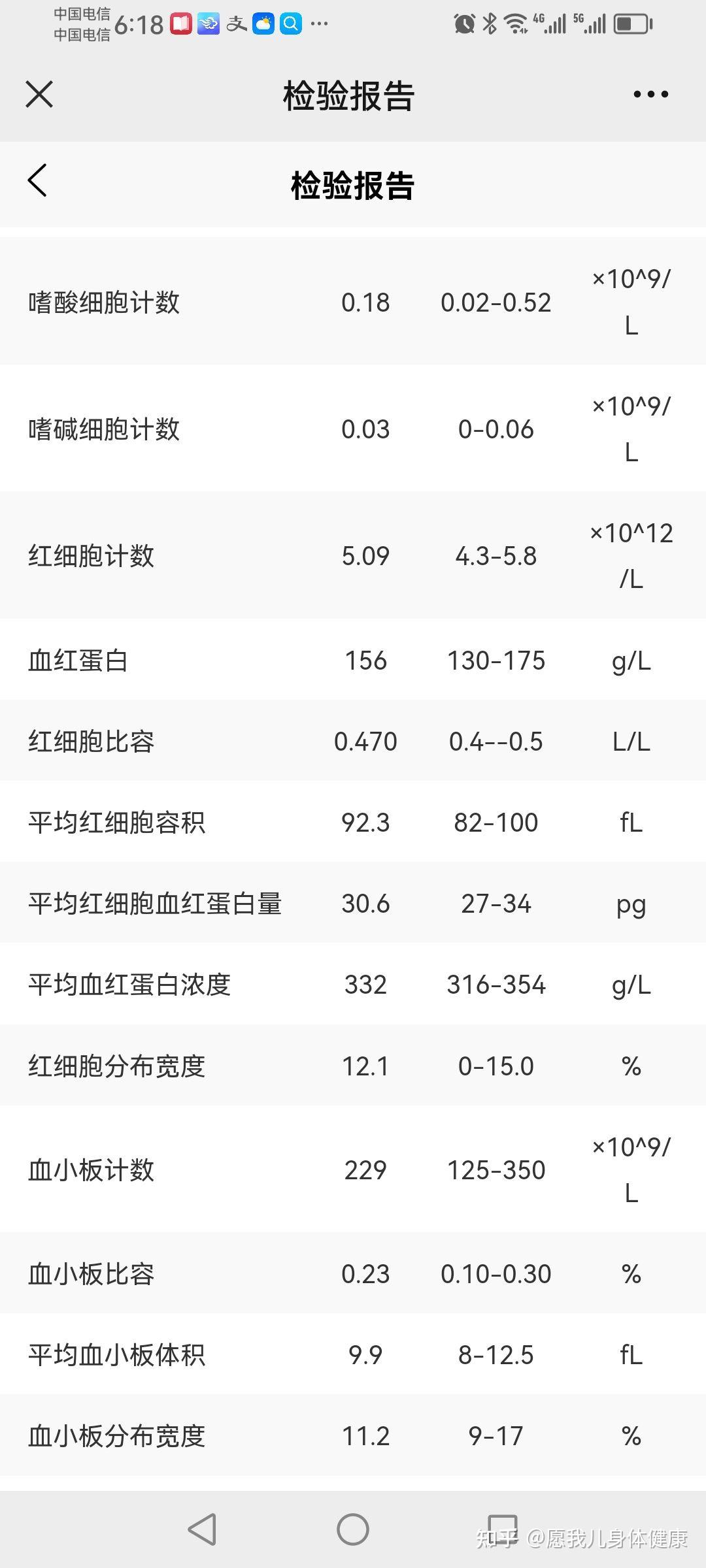Tap the system back triangle button
The width and height of the screenshot is (706, 1568).
(202, 1529)
